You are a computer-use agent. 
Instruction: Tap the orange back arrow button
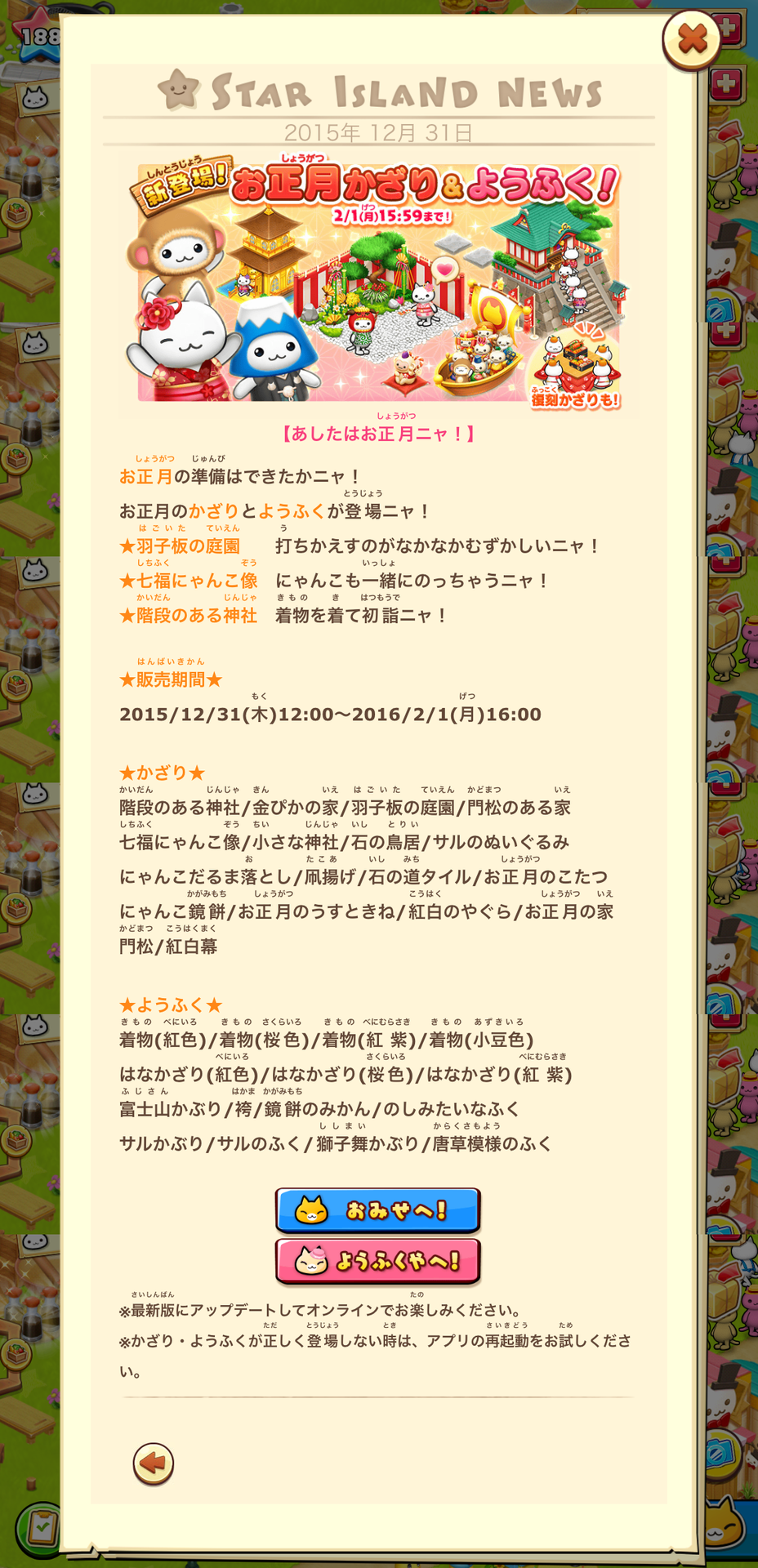tap(154, 1463)
